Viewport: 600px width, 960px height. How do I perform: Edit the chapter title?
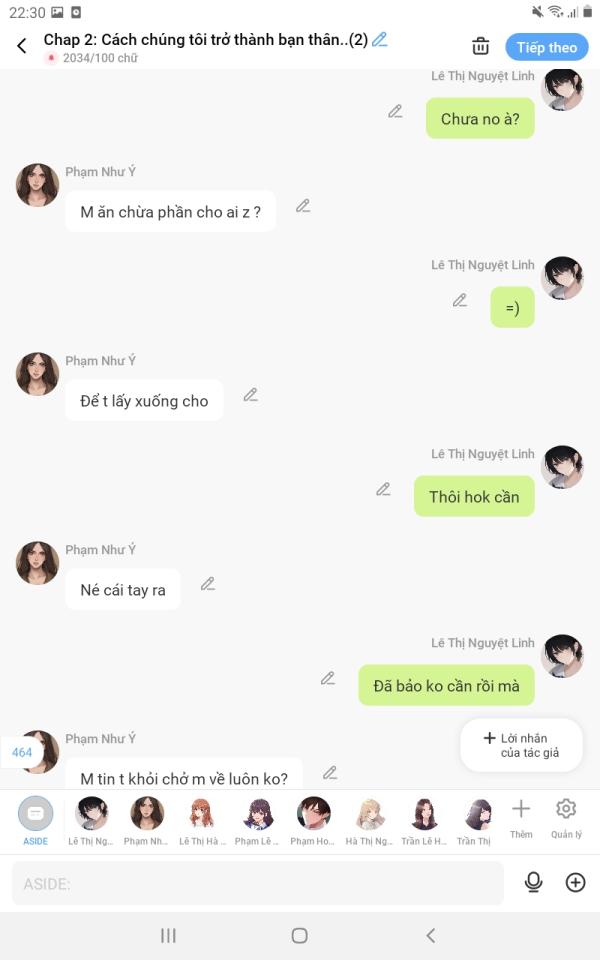tap(380, 40)
